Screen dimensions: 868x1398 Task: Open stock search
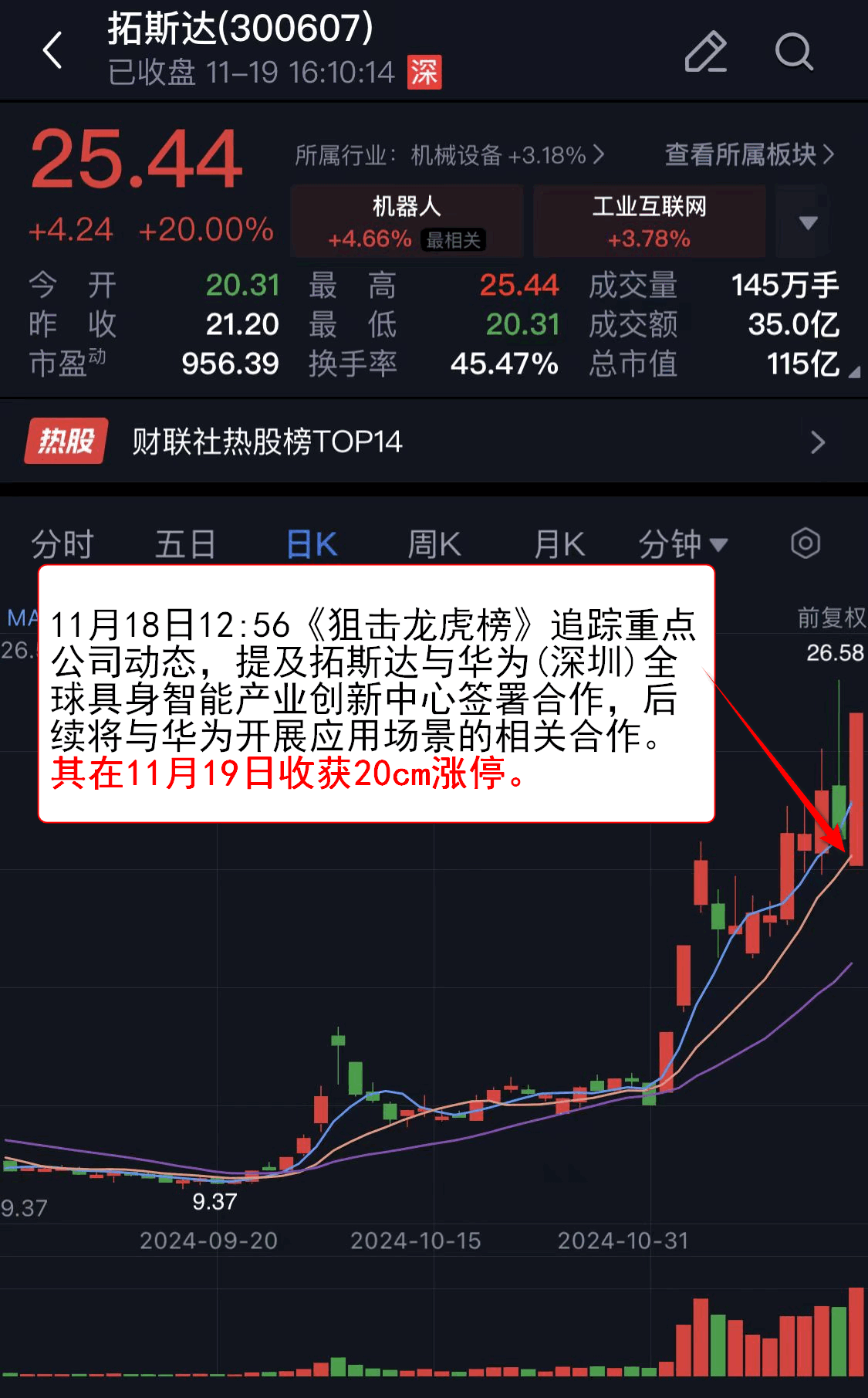coord(793,51)
